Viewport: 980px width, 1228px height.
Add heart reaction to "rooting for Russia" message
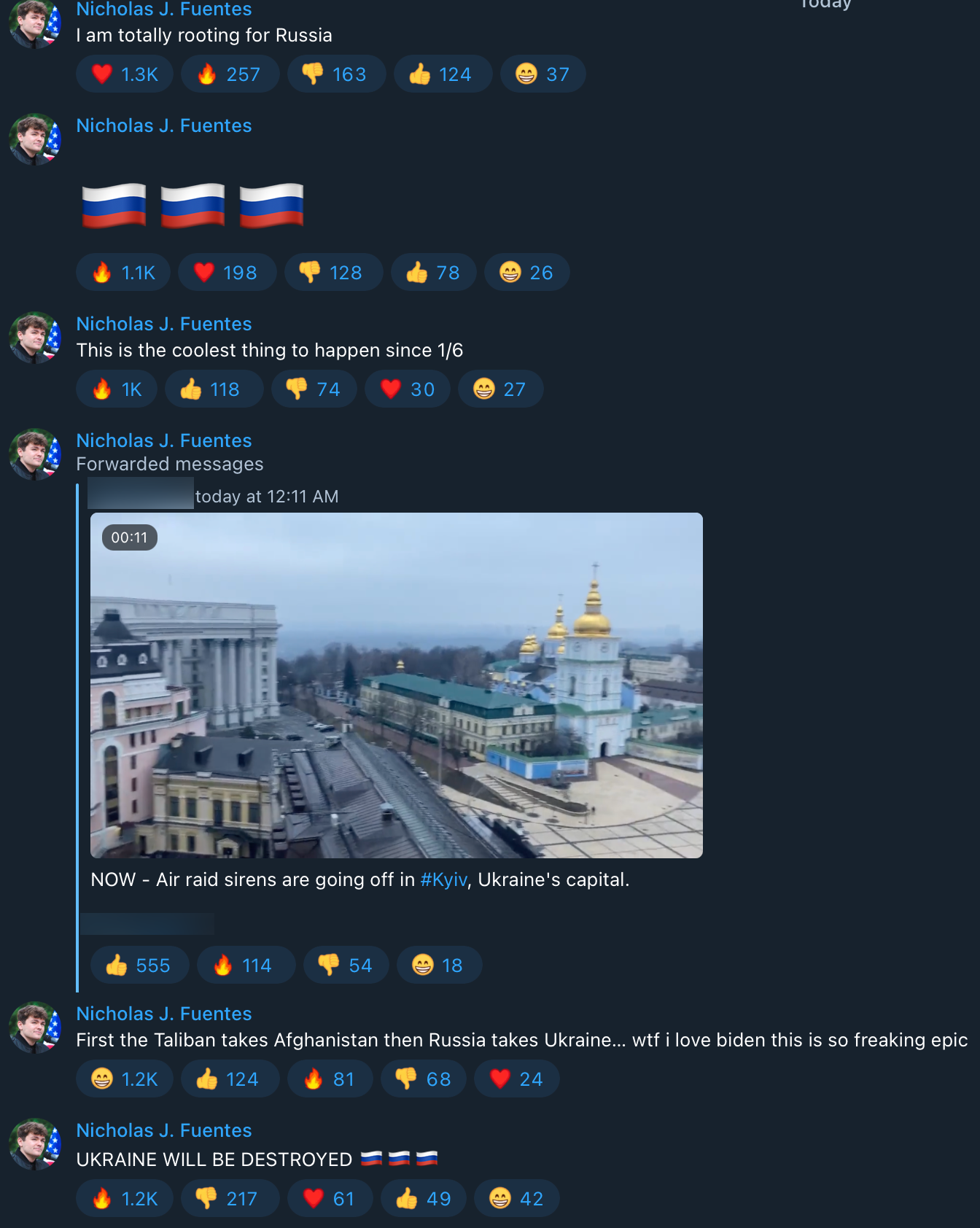[x=125, y=74]
